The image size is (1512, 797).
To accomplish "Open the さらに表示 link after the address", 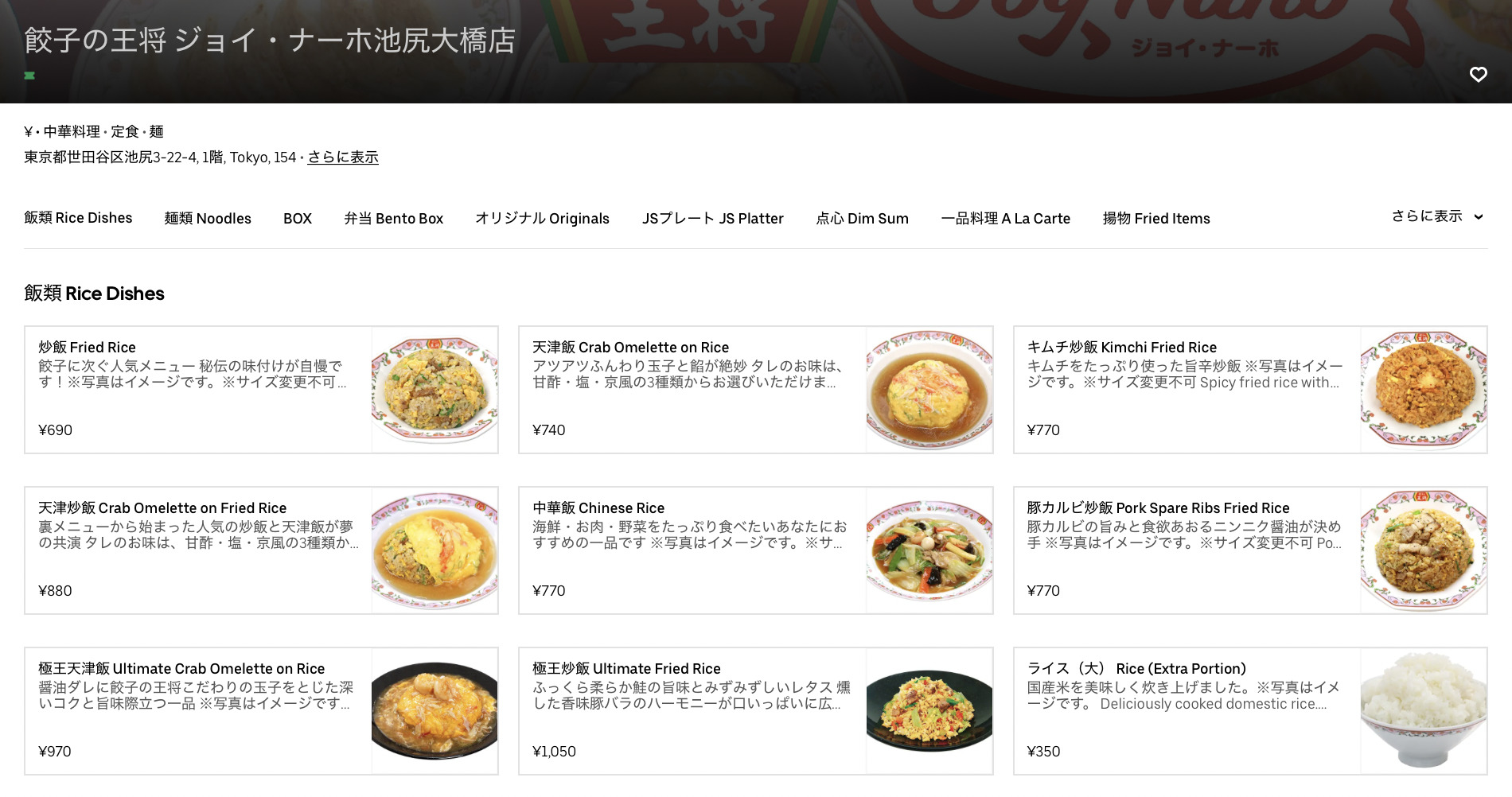I will [x=343, y=157].
